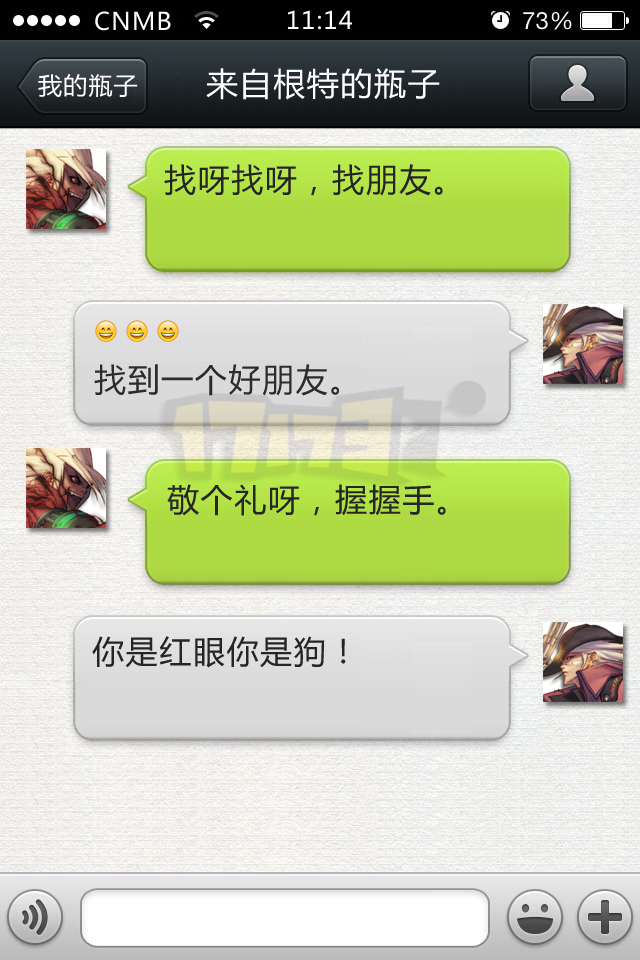Tap avatar beside 你是红眼你是狗
640x960 pixels.
[582, 662]
